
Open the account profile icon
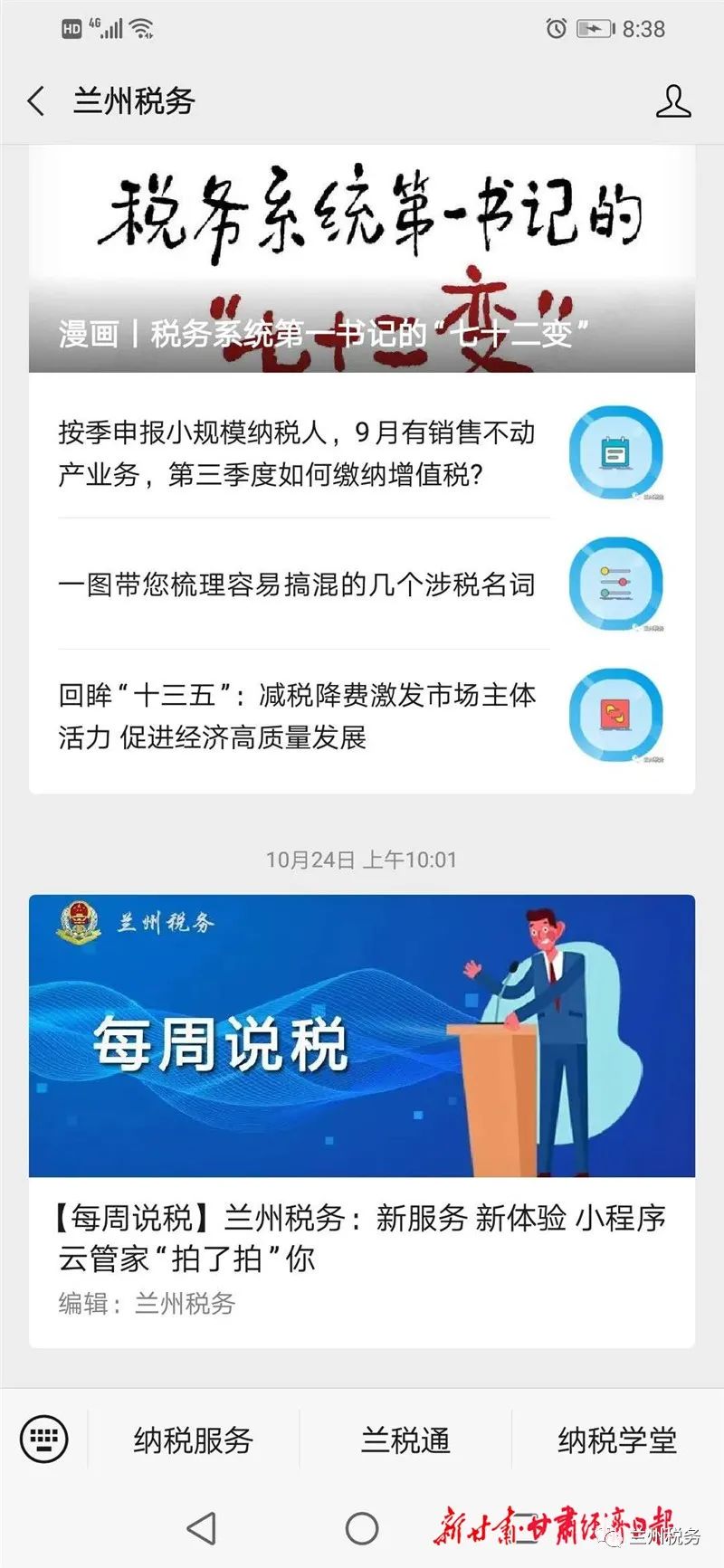click(672, 101)
